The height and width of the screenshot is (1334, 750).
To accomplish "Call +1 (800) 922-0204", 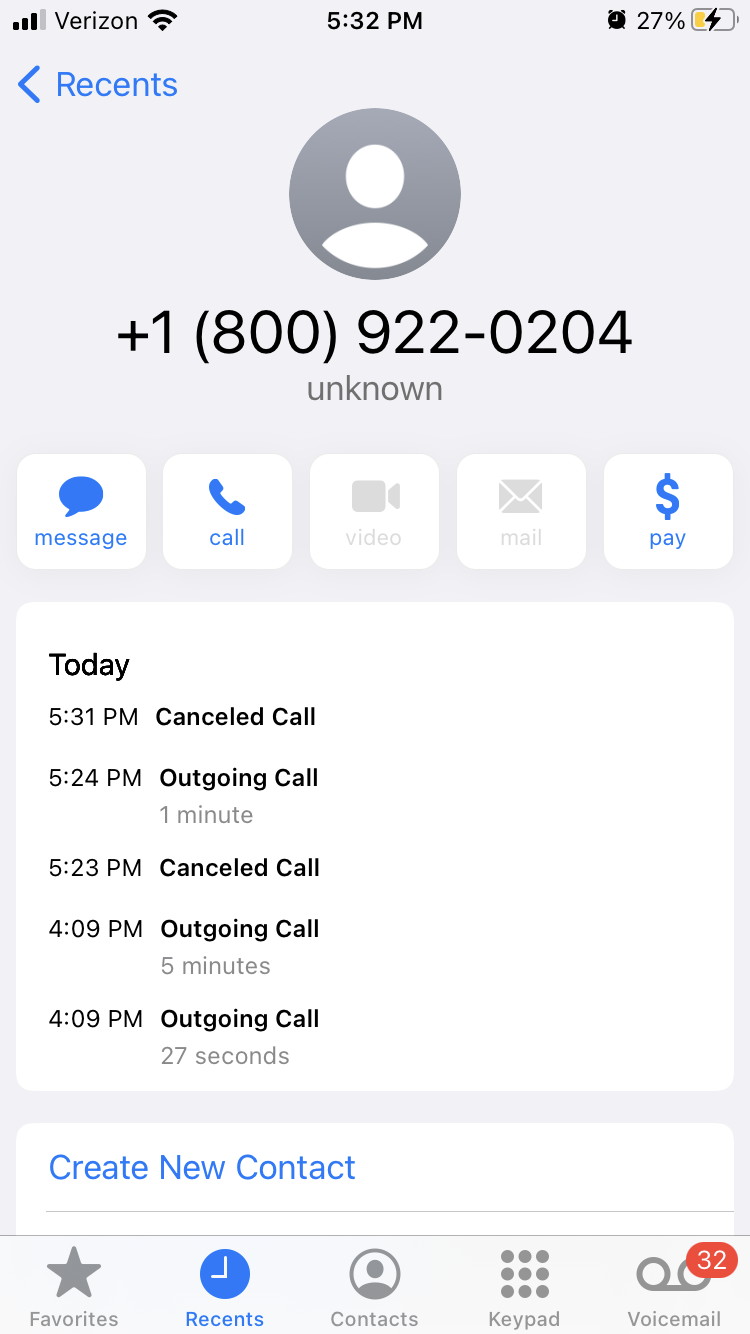I will point(227,512).
